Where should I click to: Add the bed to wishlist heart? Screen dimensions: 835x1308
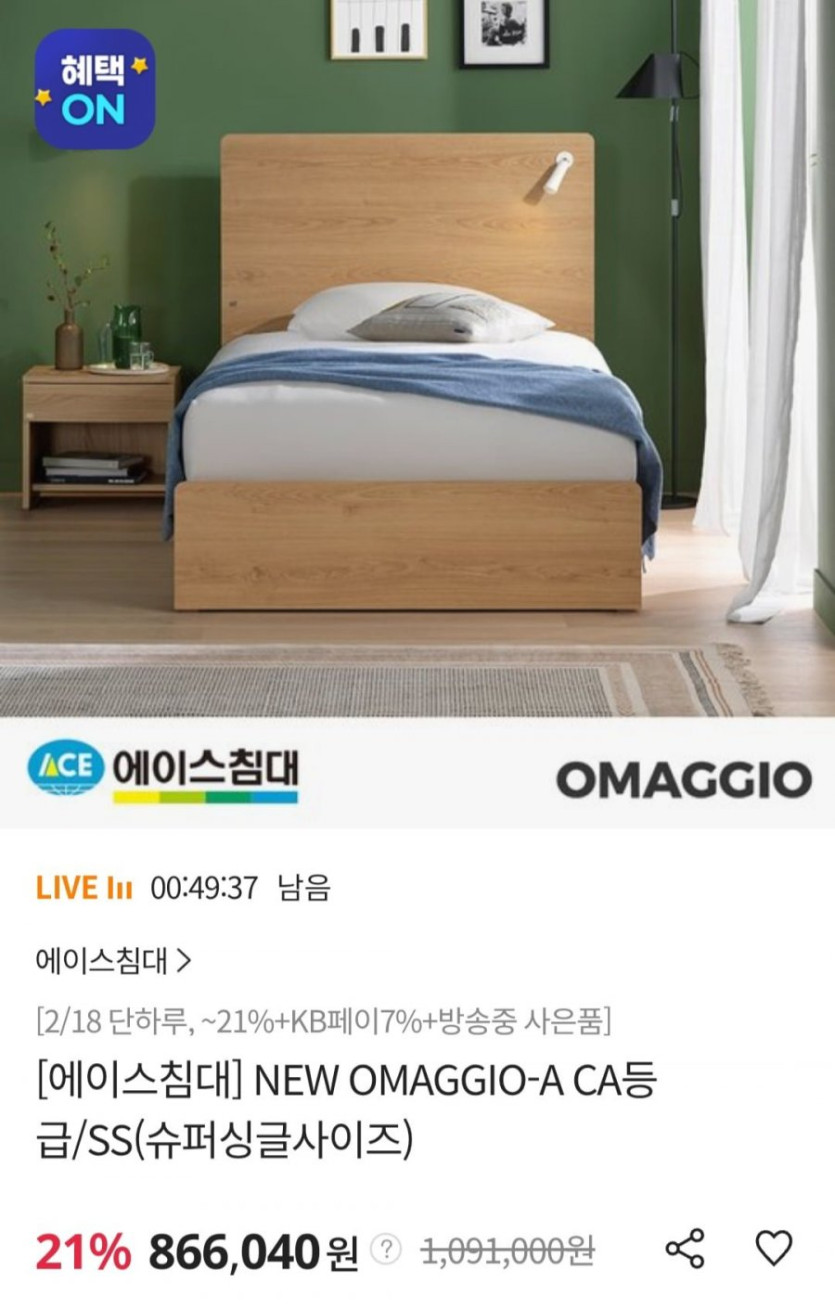[x=773, y=1248]
